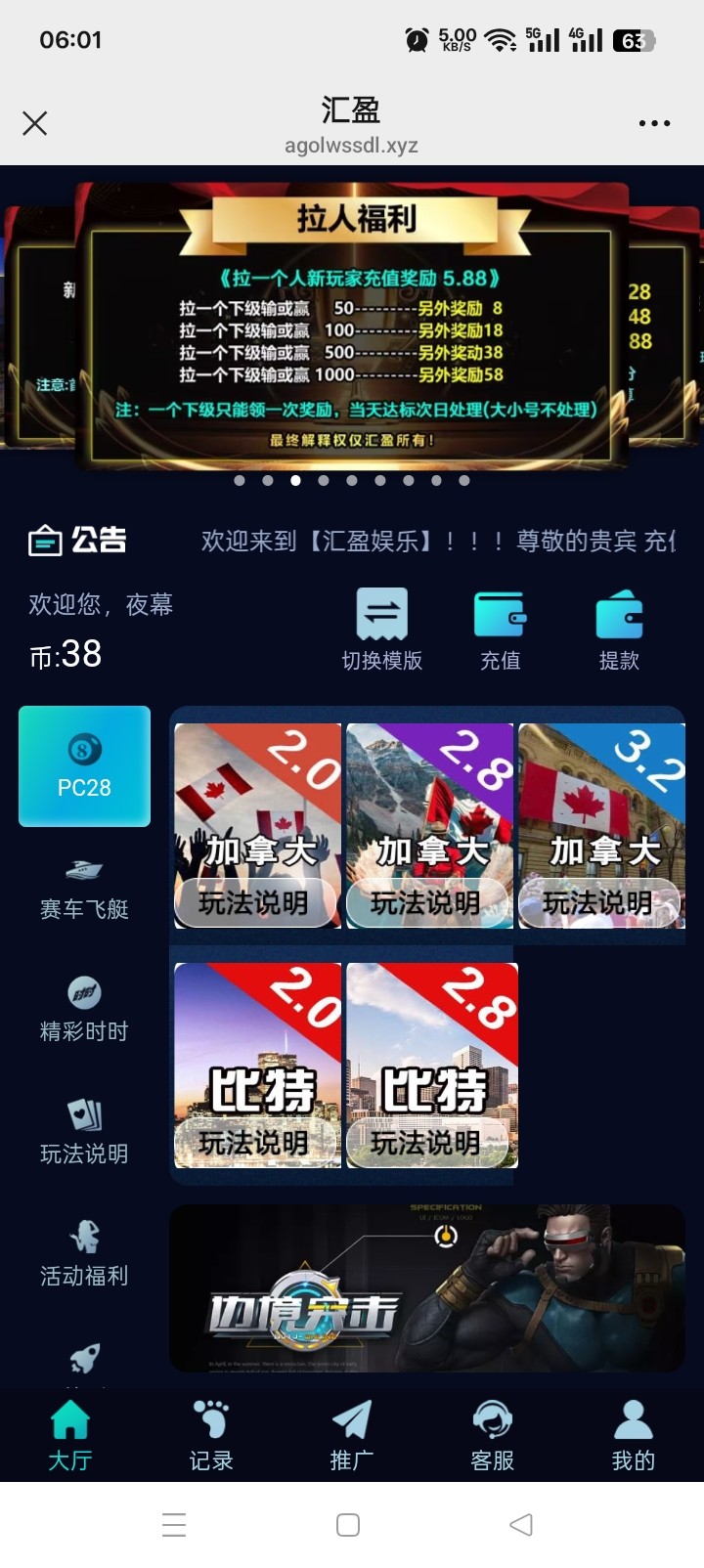Close the 汇盈 web page

point(35,123)
